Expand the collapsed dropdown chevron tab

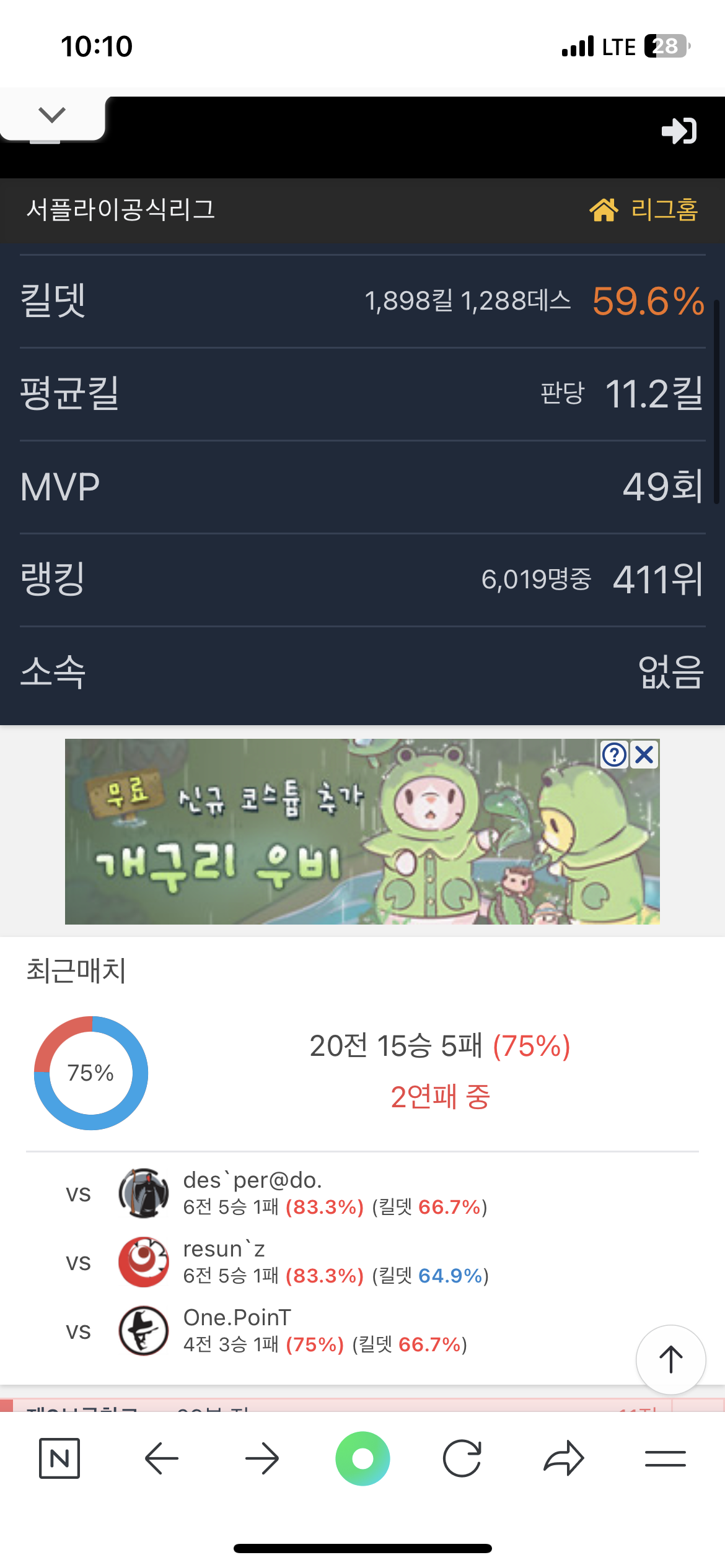click(52, 115)
